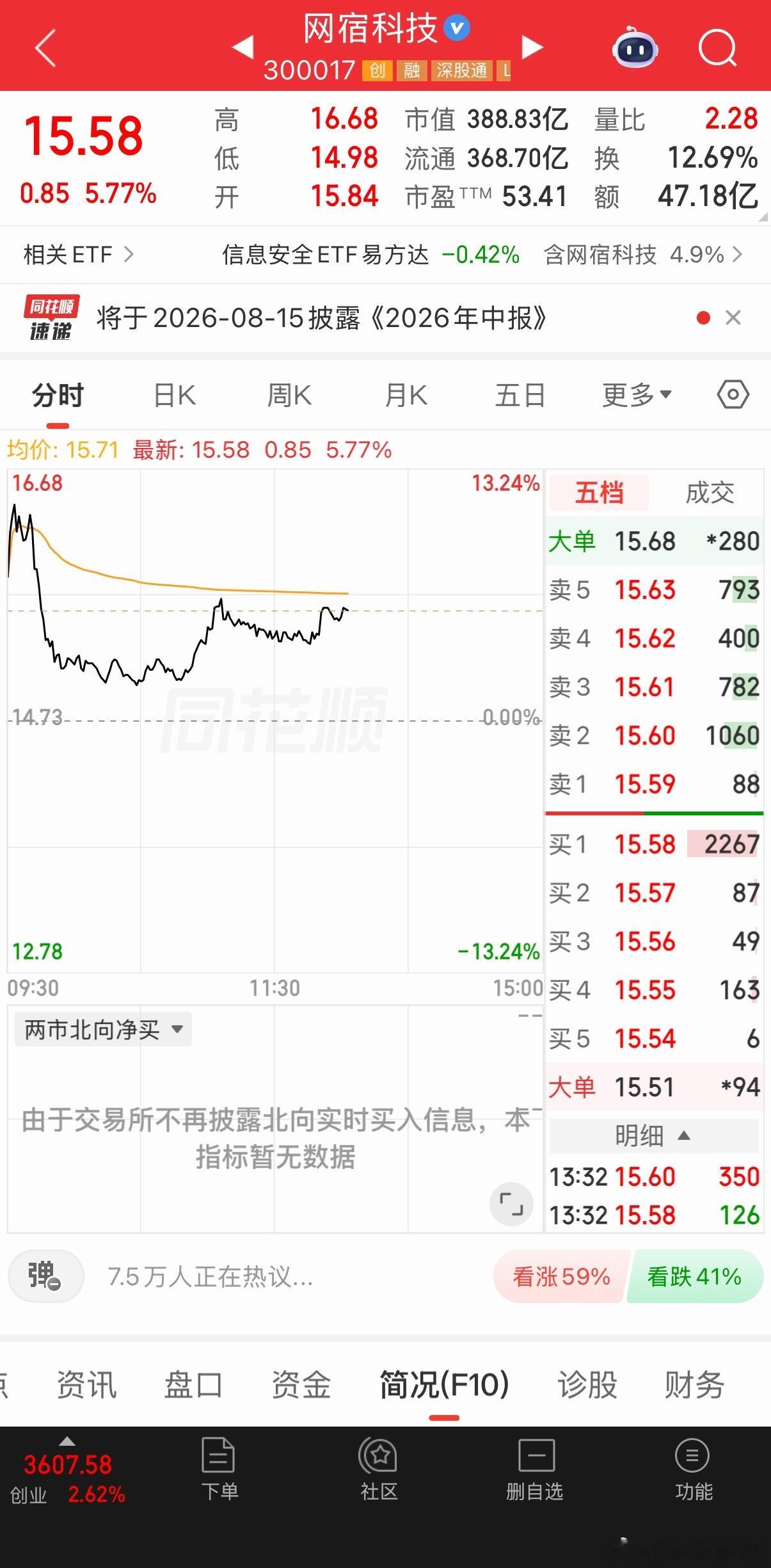This screenshot has height=1568, width=771.
Task: Dismiss the 同花顺速递 announcement banner
Action: point(733,317)
